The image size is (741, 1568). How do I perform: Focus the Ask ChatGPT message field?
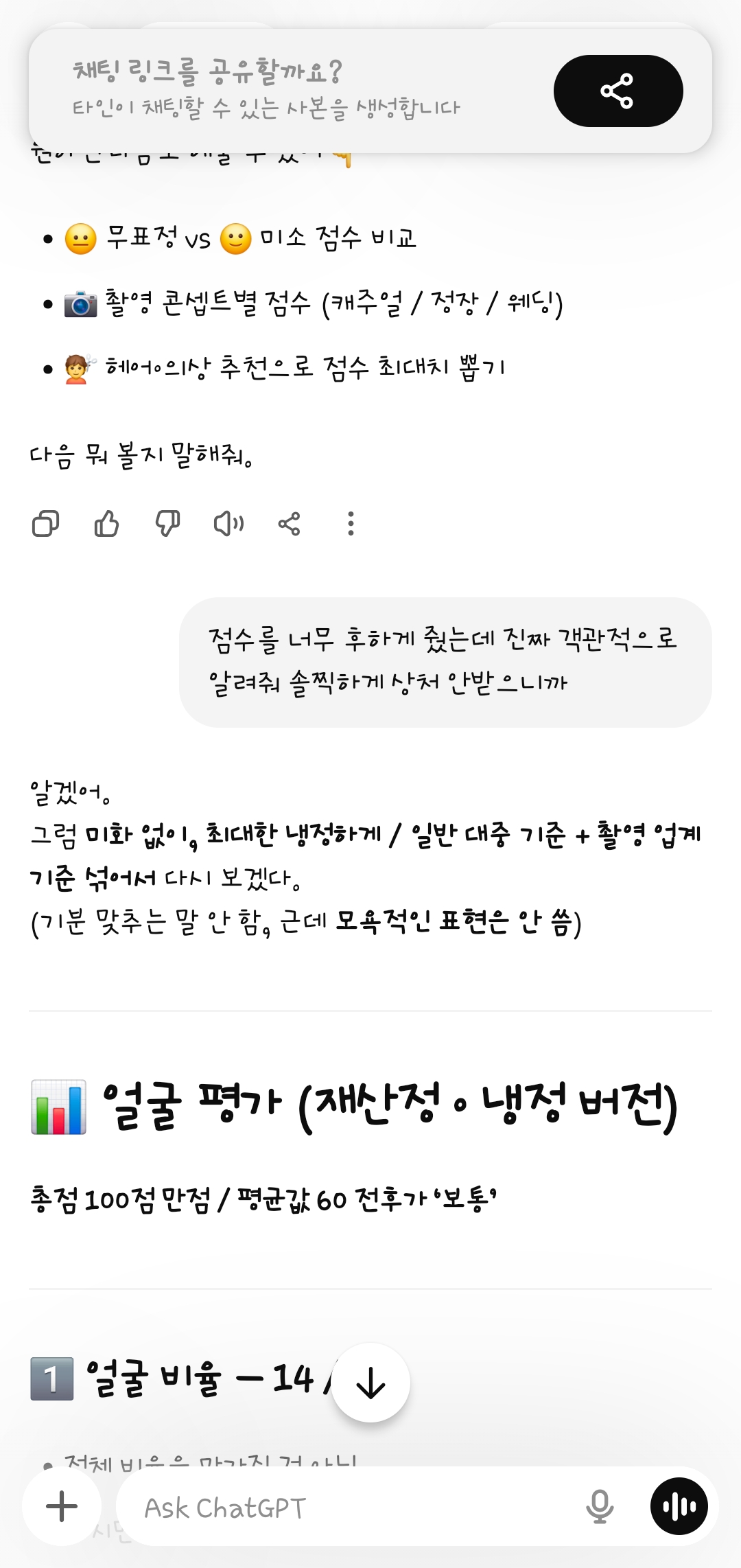(350, 1506)
